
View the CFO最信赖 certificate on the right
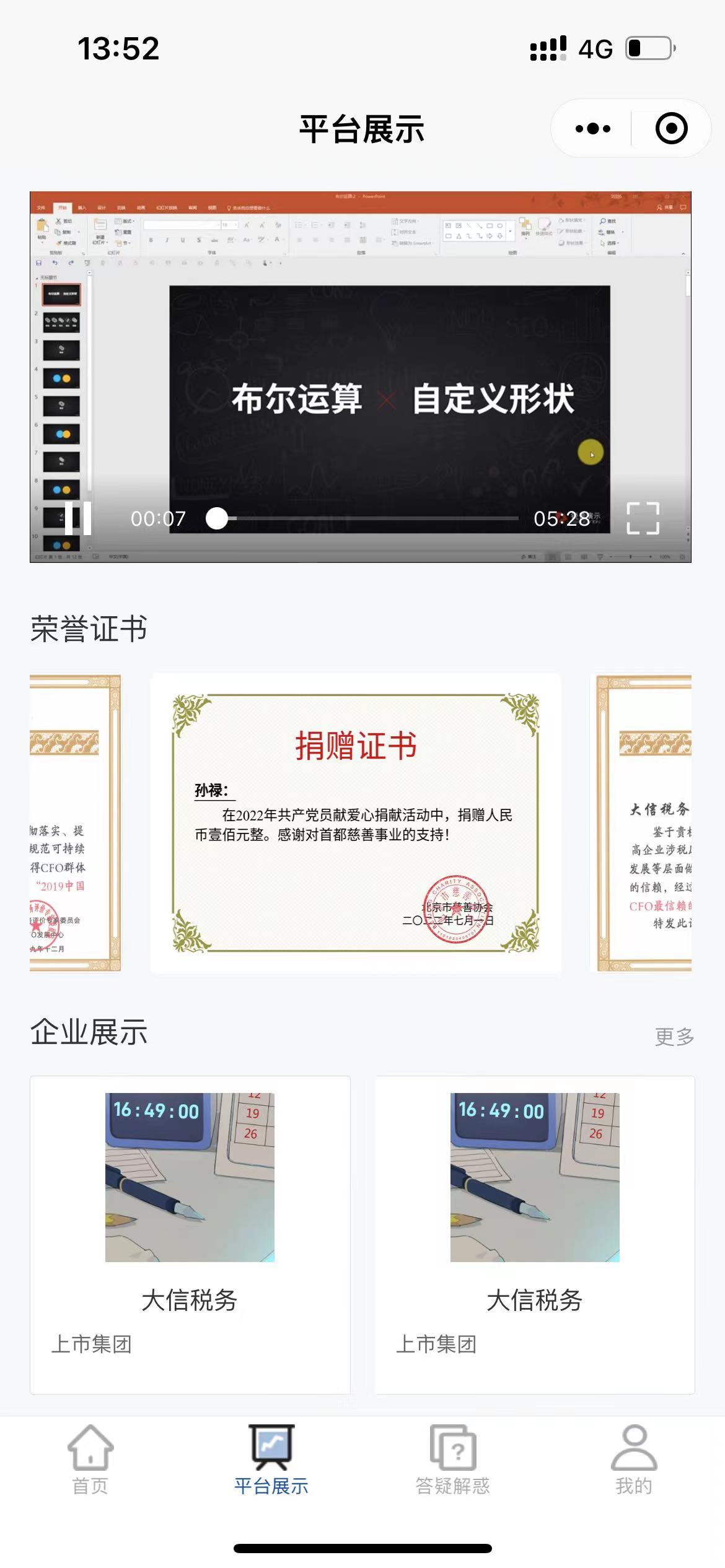point(644,823)
